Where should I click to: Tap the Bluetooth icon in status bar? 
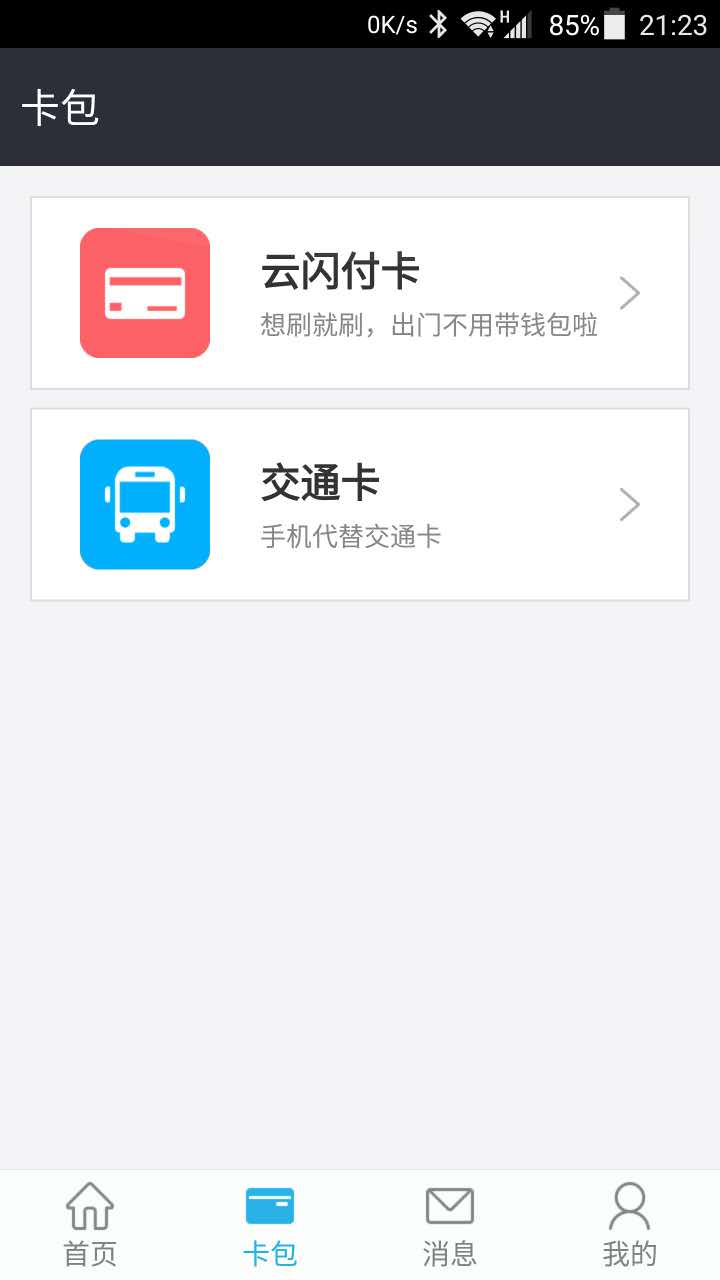tap(438, 25)
